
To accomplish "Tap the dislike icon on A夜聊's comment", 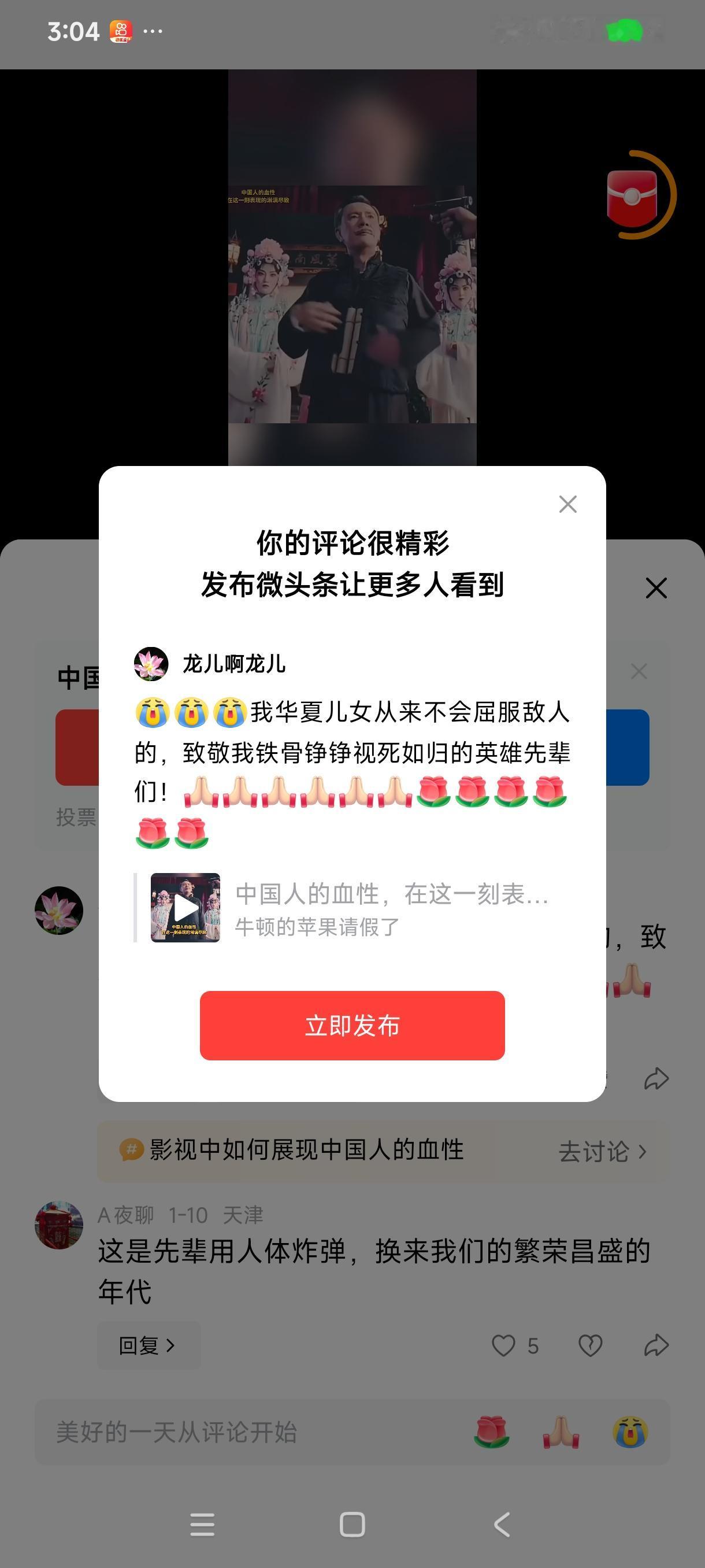I will click(x=591, y=1345).
